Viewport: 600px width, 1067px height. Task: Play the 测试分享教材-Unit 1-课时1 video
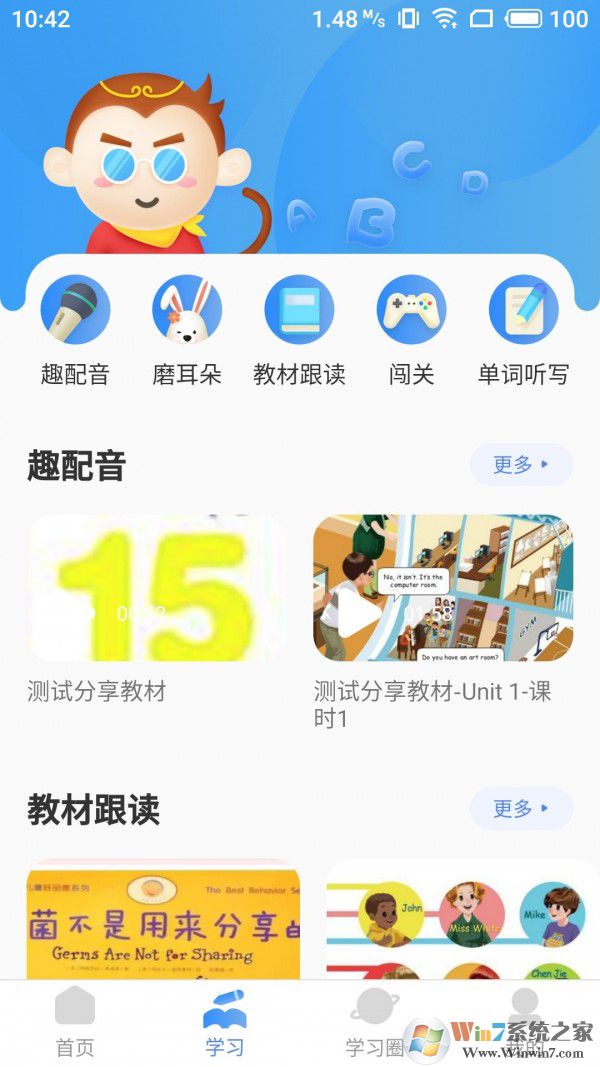[443, 588]
